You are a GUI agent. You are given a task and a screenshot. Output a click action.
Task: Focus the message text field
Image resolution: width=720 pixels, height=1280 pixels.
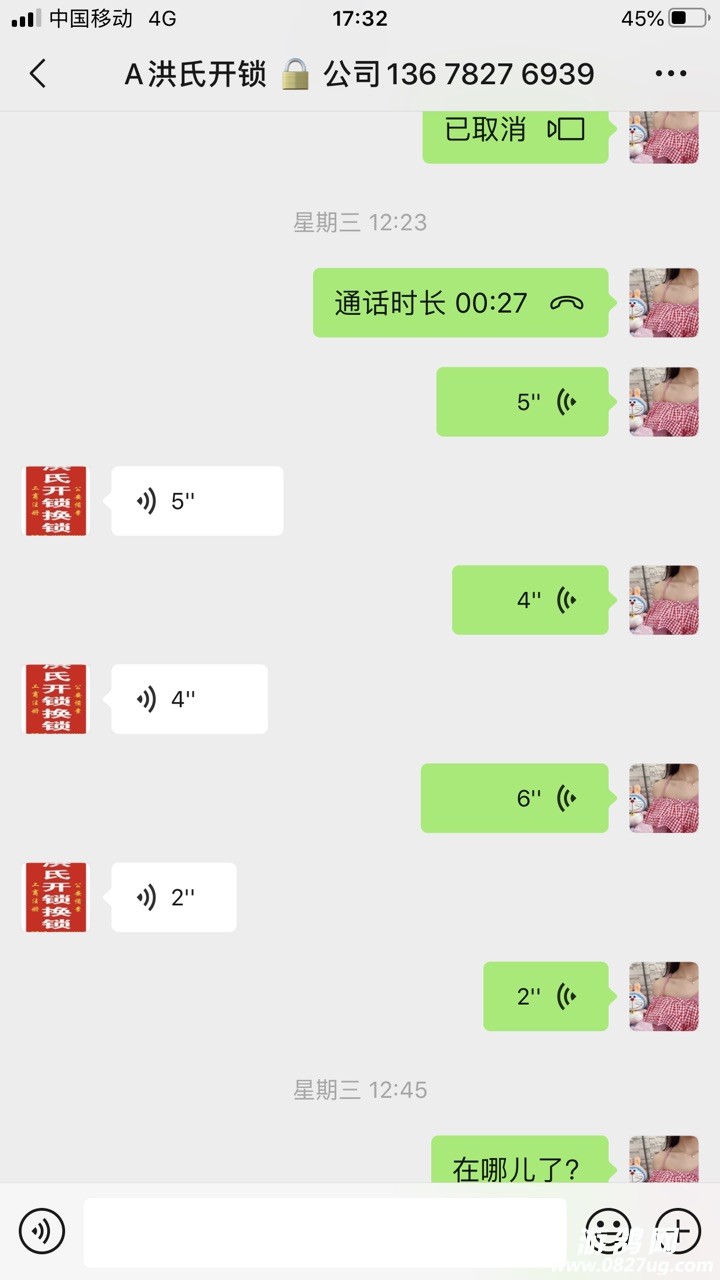324,1231
